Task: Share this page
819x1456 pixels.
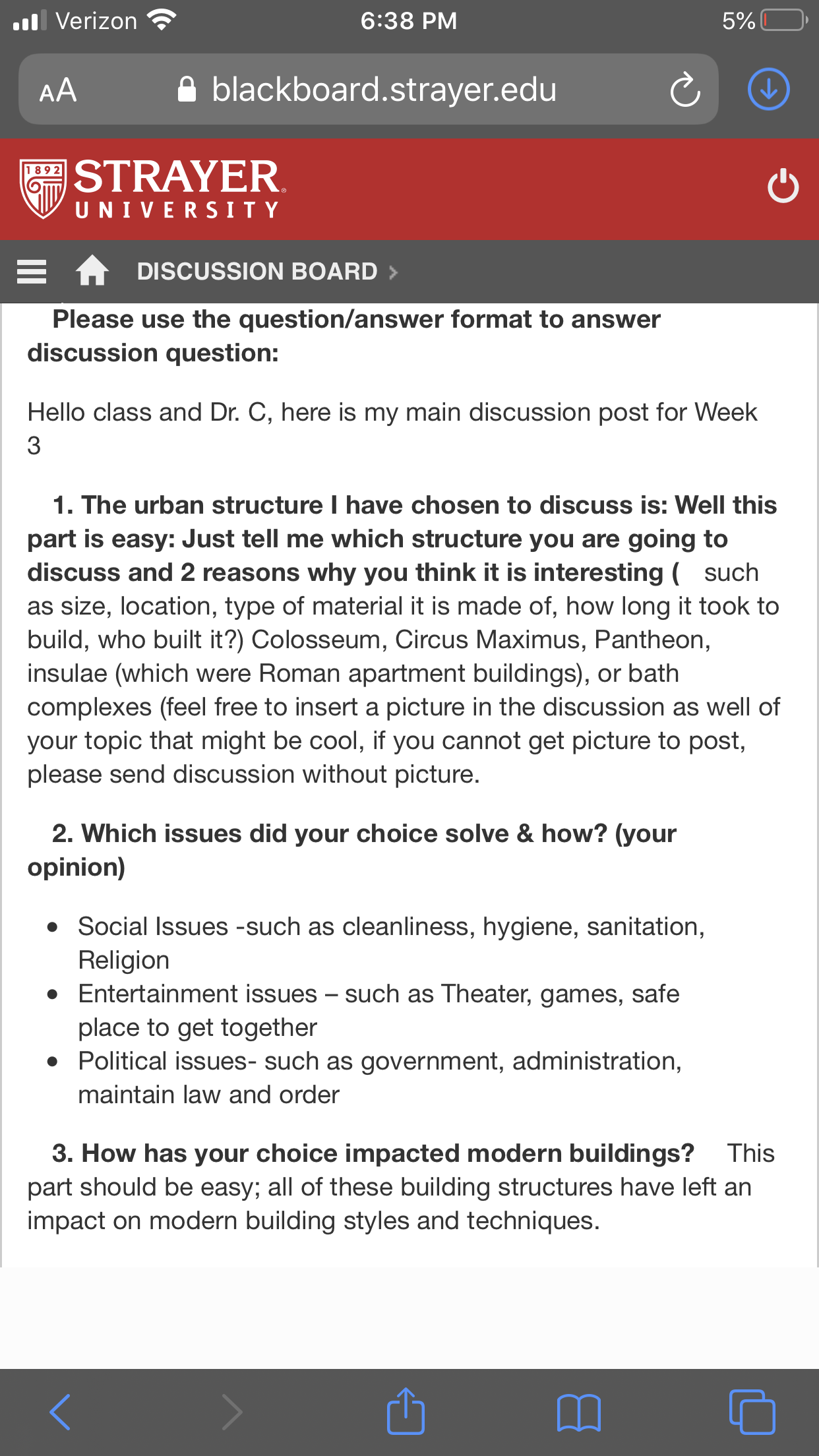Action: 406,1410
